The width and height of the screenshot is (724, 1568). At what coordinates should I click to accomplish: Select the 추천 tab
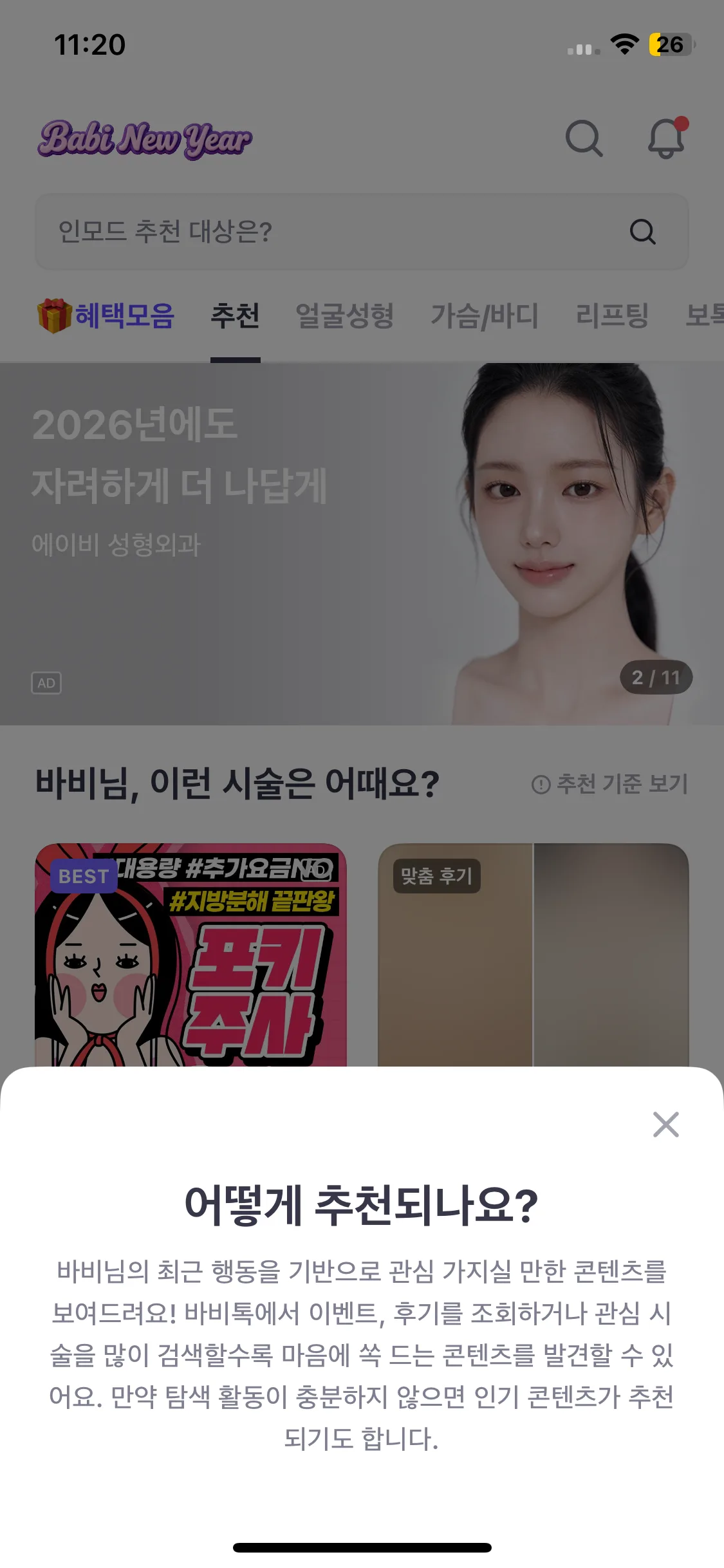[x=235, y=315]
